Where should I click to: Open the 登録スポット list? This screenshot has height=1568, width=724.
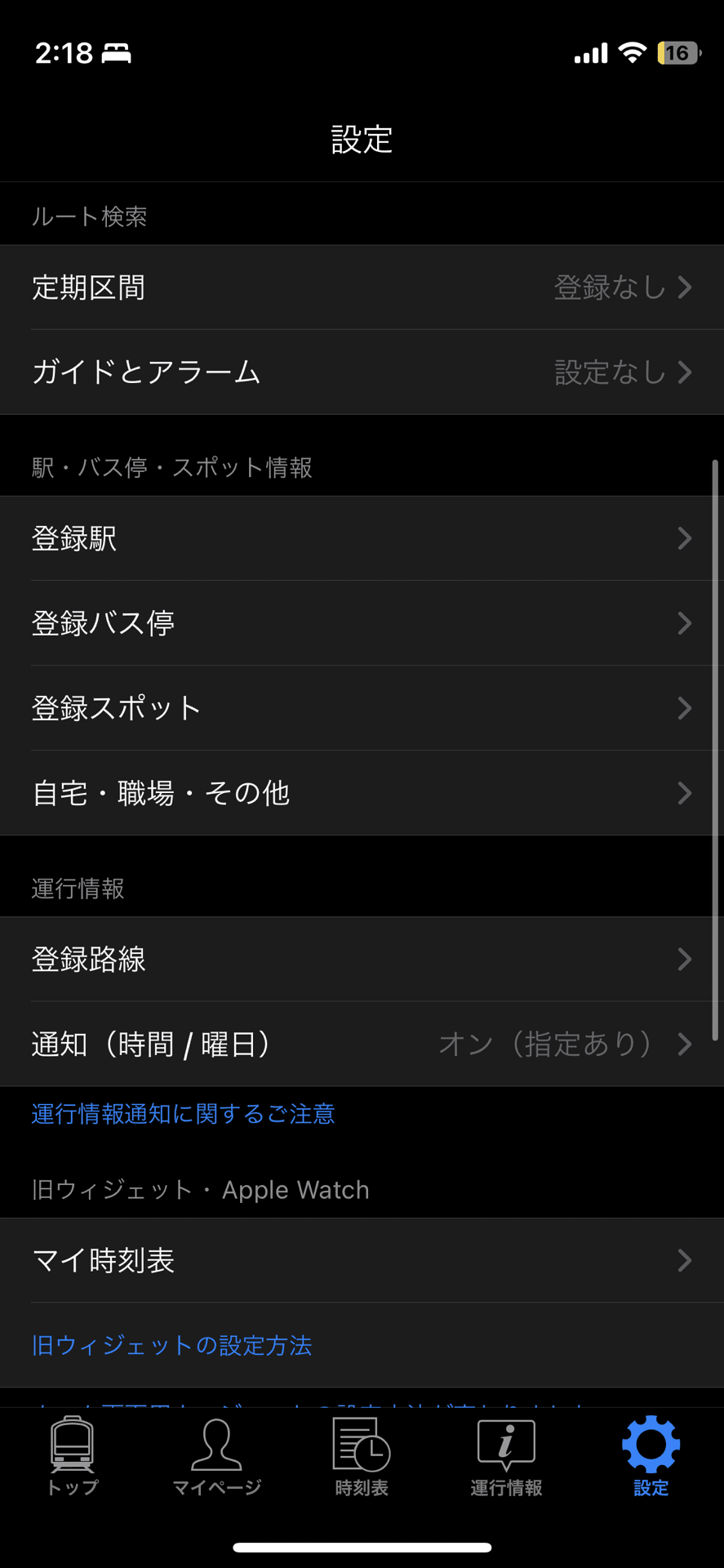tap(362, 708)
